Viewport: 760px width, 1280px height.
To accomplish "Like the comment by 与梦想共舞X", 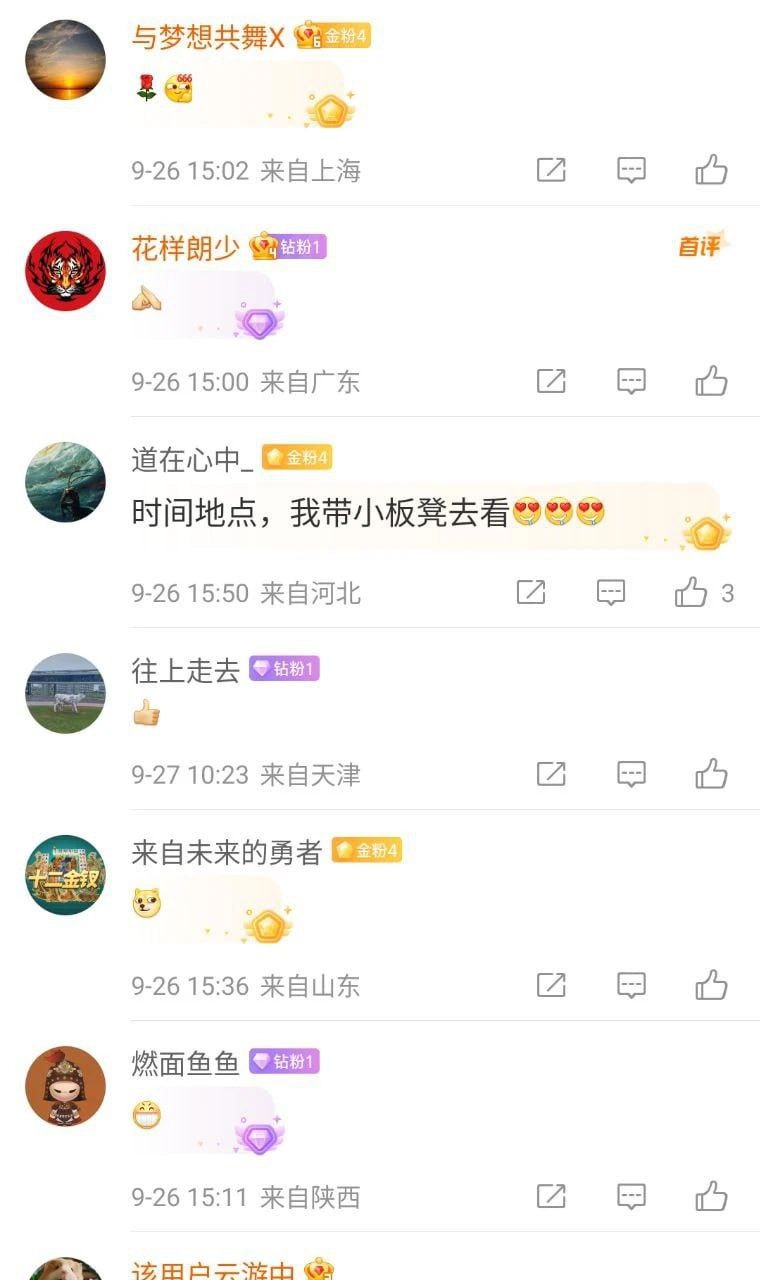I will (x=711, y=170).
